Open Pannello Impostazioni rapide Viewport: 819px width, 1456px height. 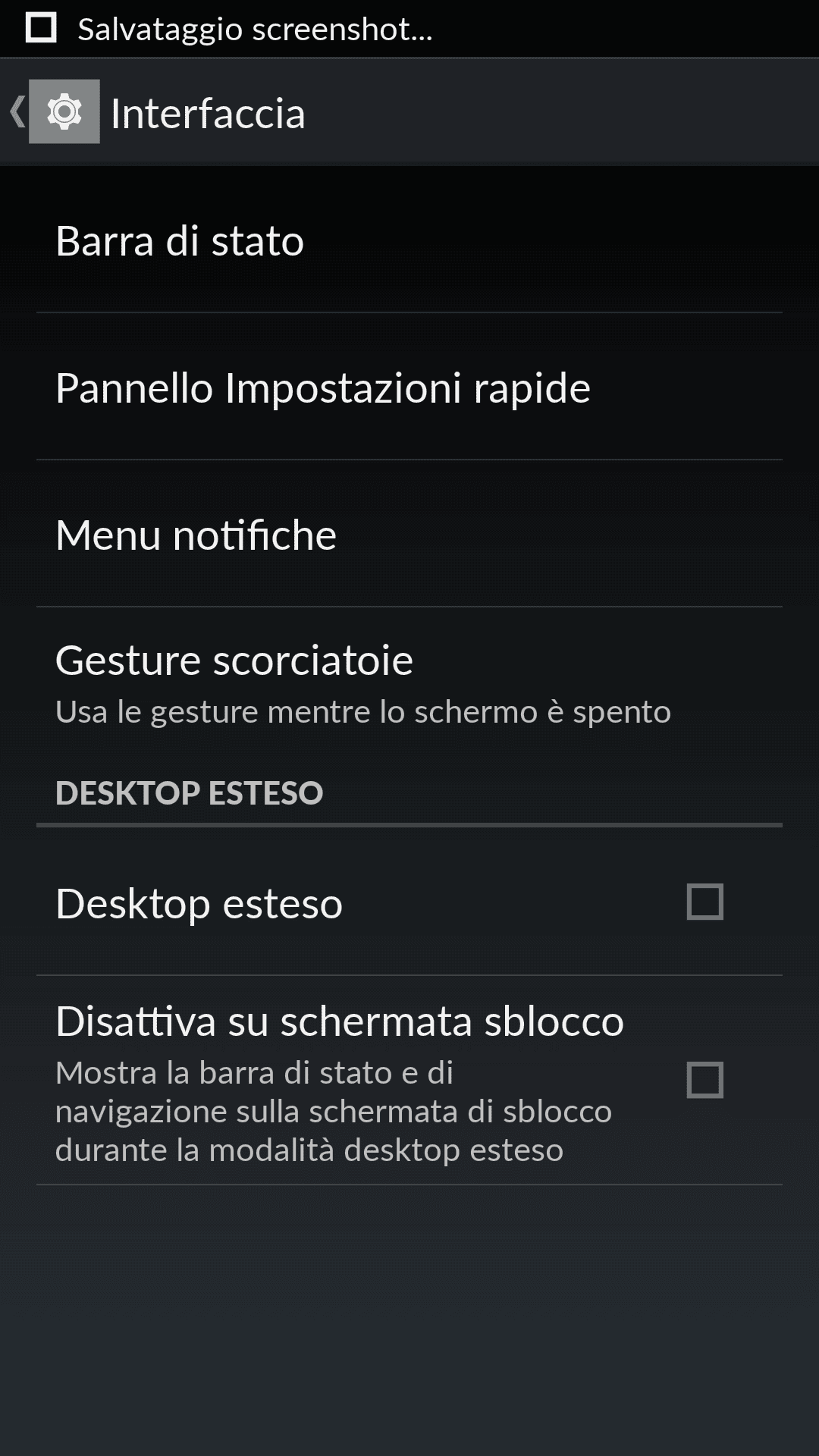409,387
